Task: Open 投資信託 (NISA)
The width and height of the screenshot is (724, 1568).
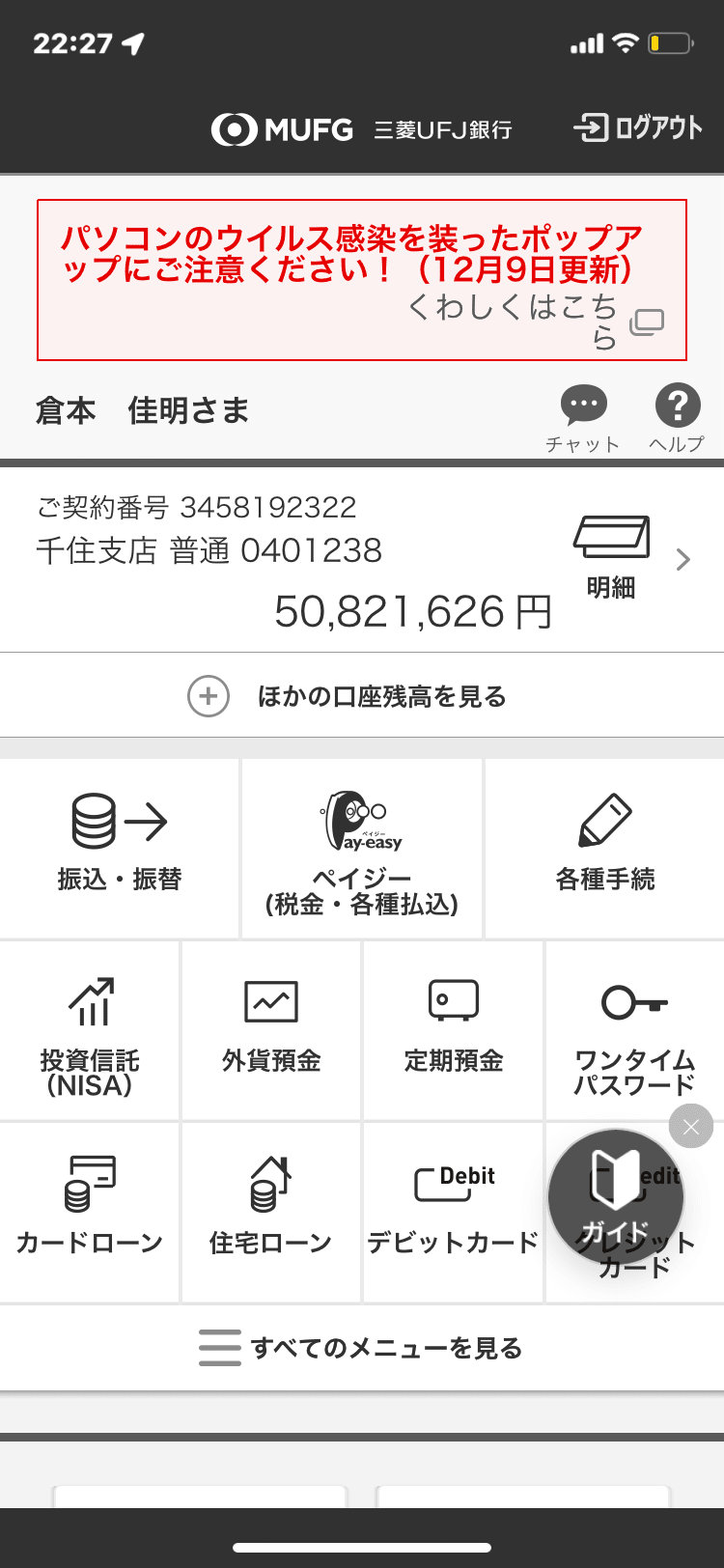Action: point(90,1031)
